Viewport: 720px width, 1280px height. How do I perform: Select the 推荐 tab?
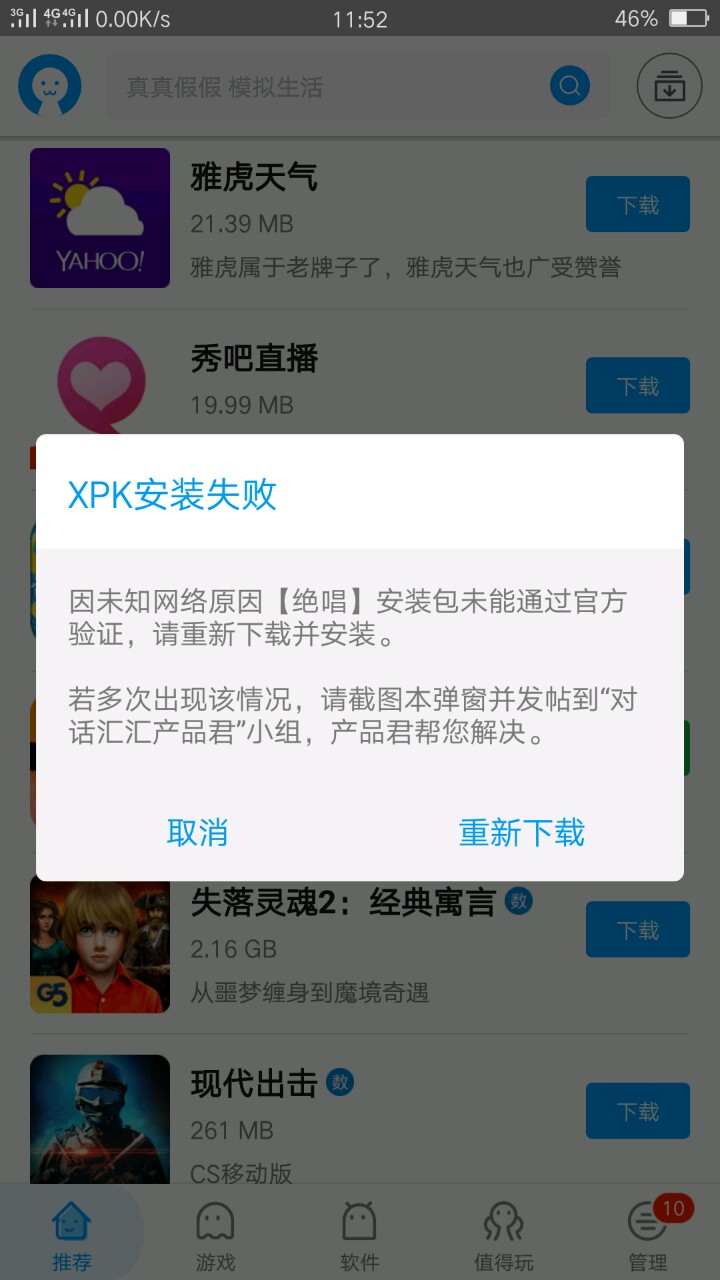pos(72,1236)
